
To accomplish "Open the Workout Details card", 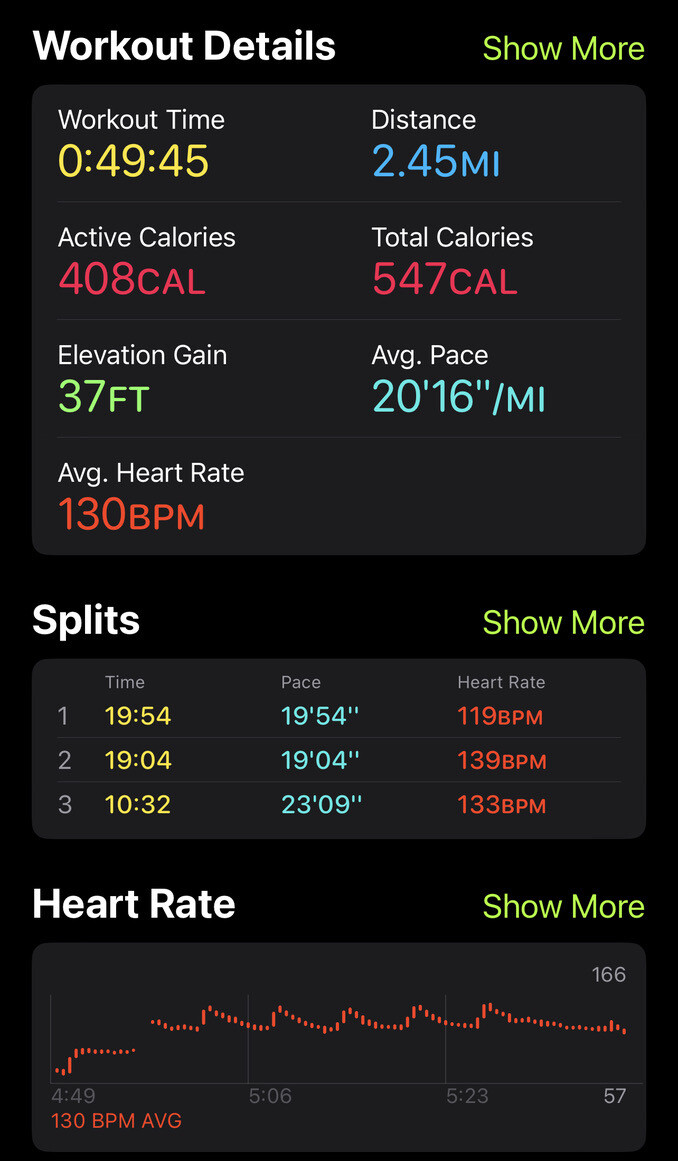I will coord(338,319).
